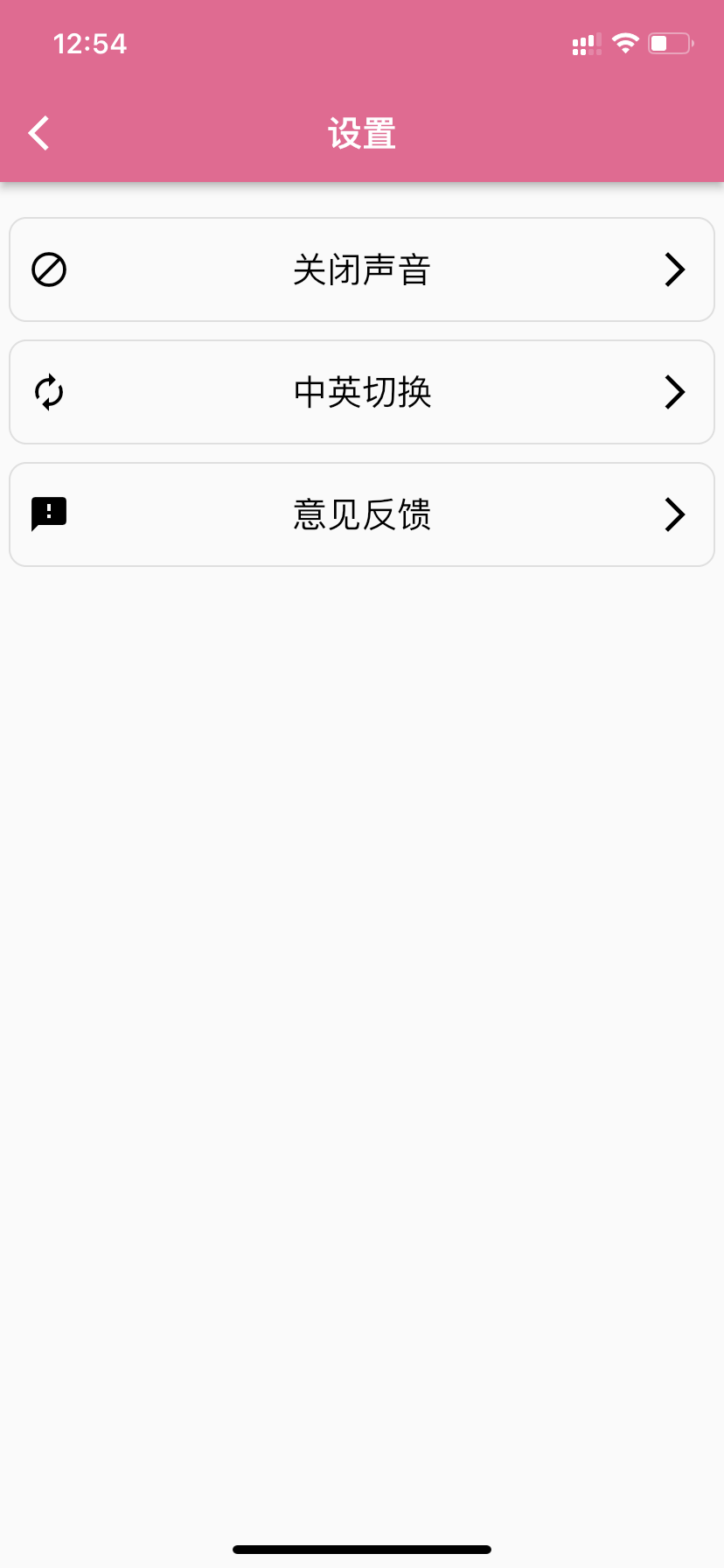Image resolution: width=724 pixels, height=1568 pixels.
Task: Enable mute mode from the settings list
Action: 361,269
